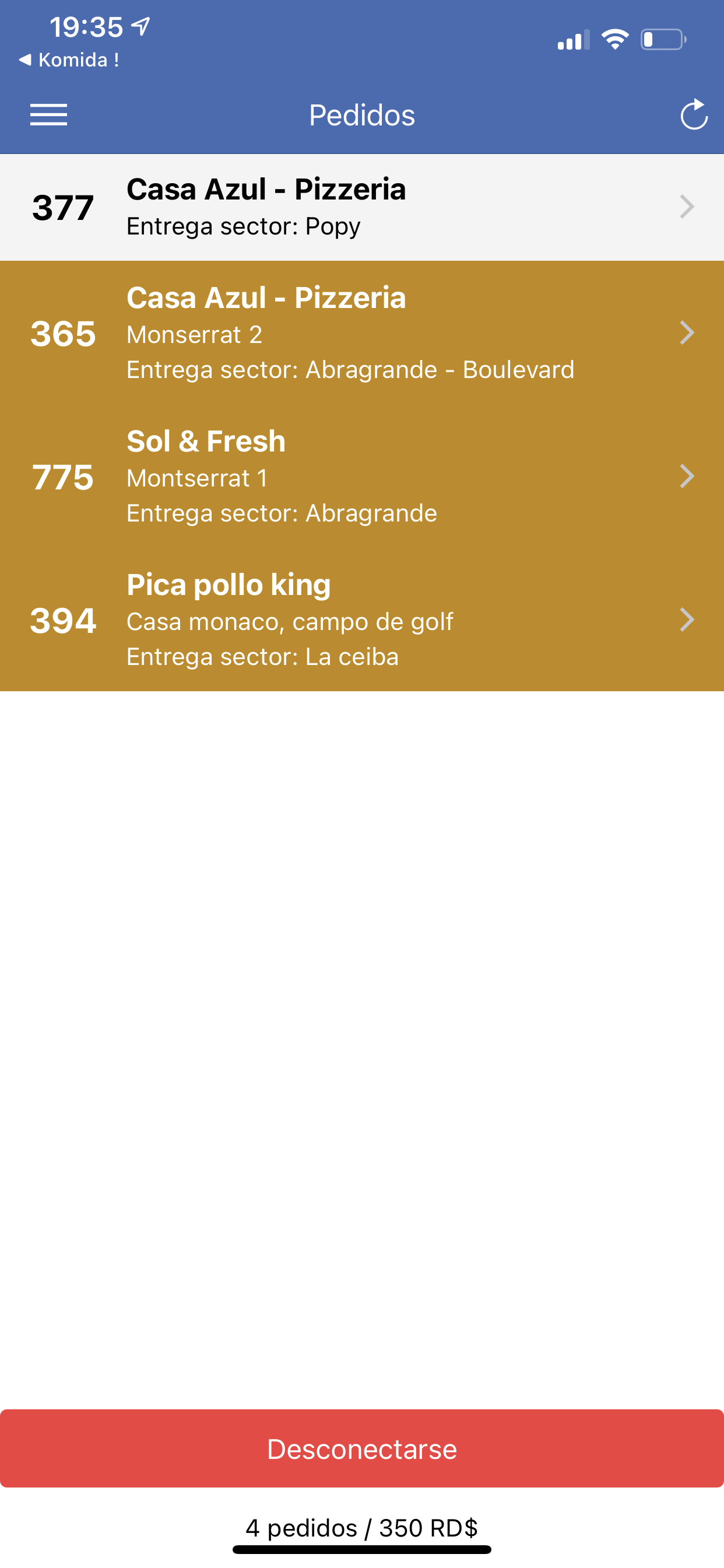This screenshot has width=724, height=1568.
Task: Open the hamburger menu
Action: tap(48, 114)
